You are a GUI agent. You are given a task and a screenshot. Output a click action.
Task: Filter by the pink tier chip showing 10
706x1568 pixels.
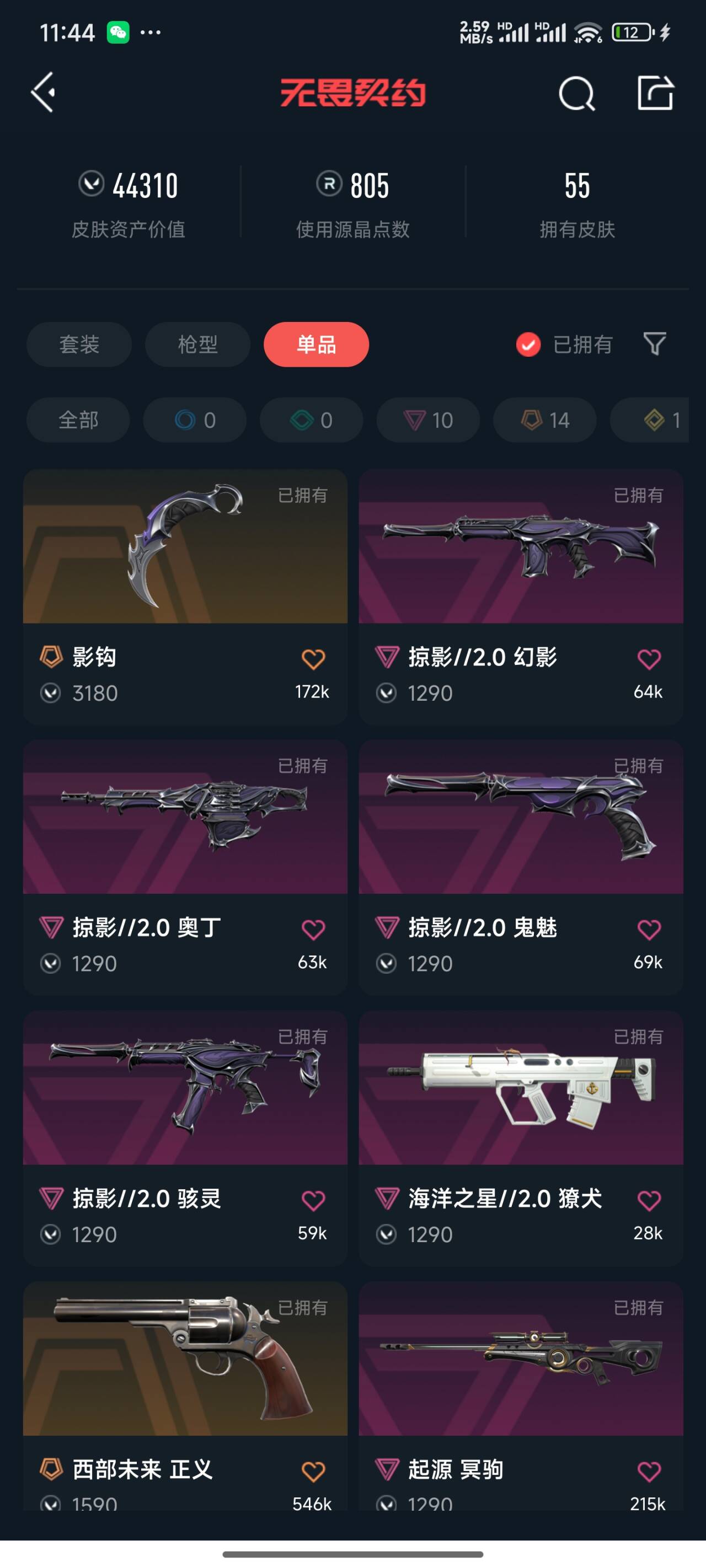click(428, 420)
